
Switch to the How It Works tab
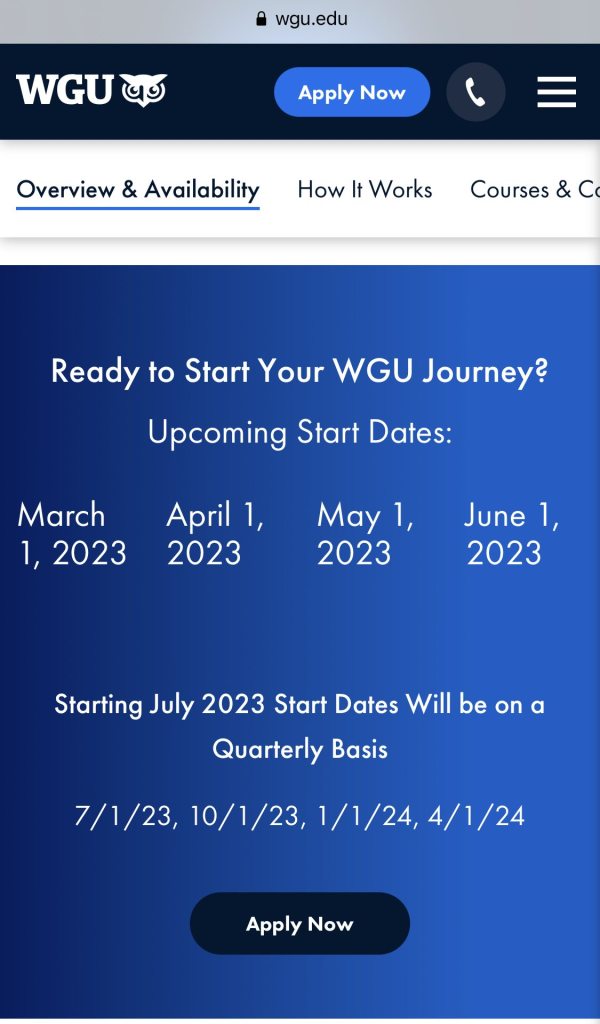[365, 189]
